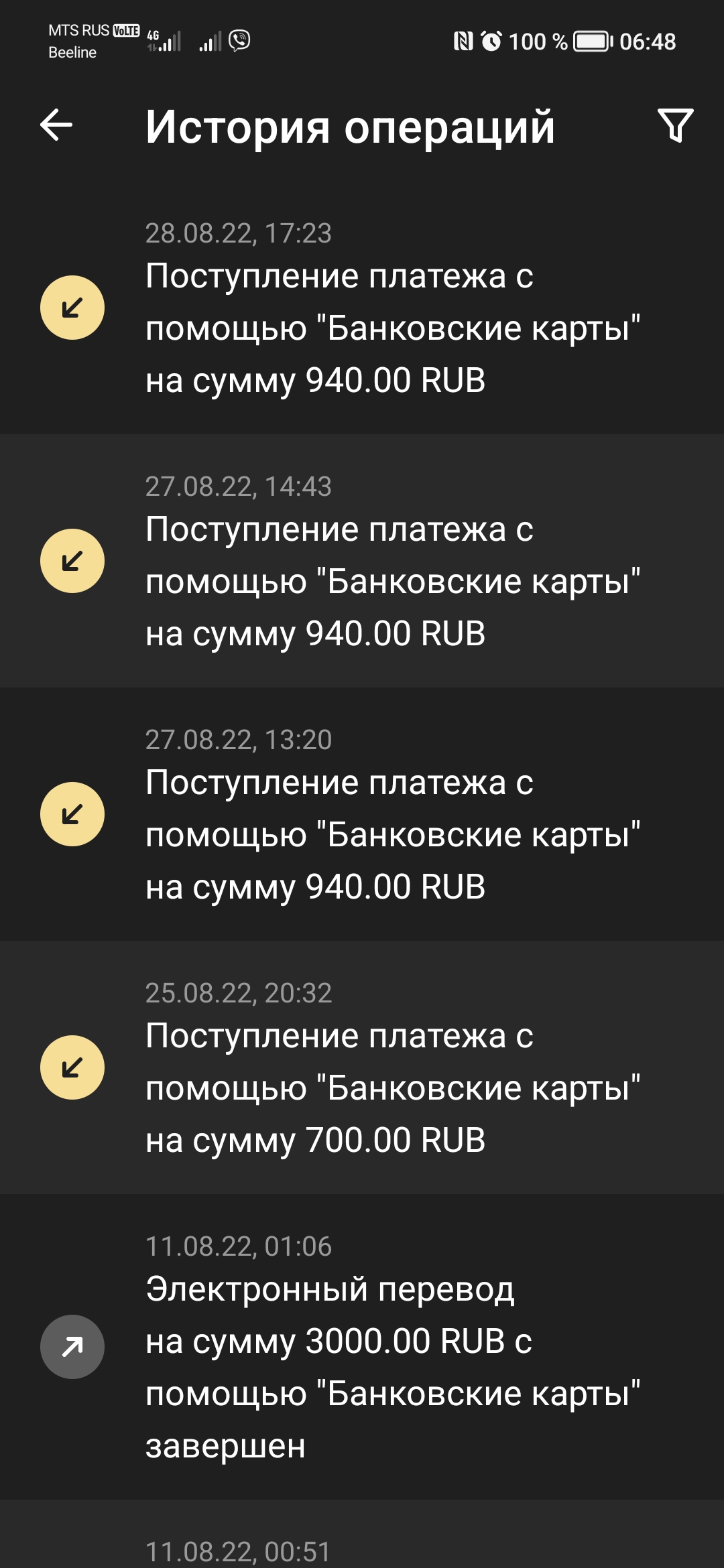Open the 28.08.22, 17:23 payment entry
724x1568 pixels.
pos(362,308)
